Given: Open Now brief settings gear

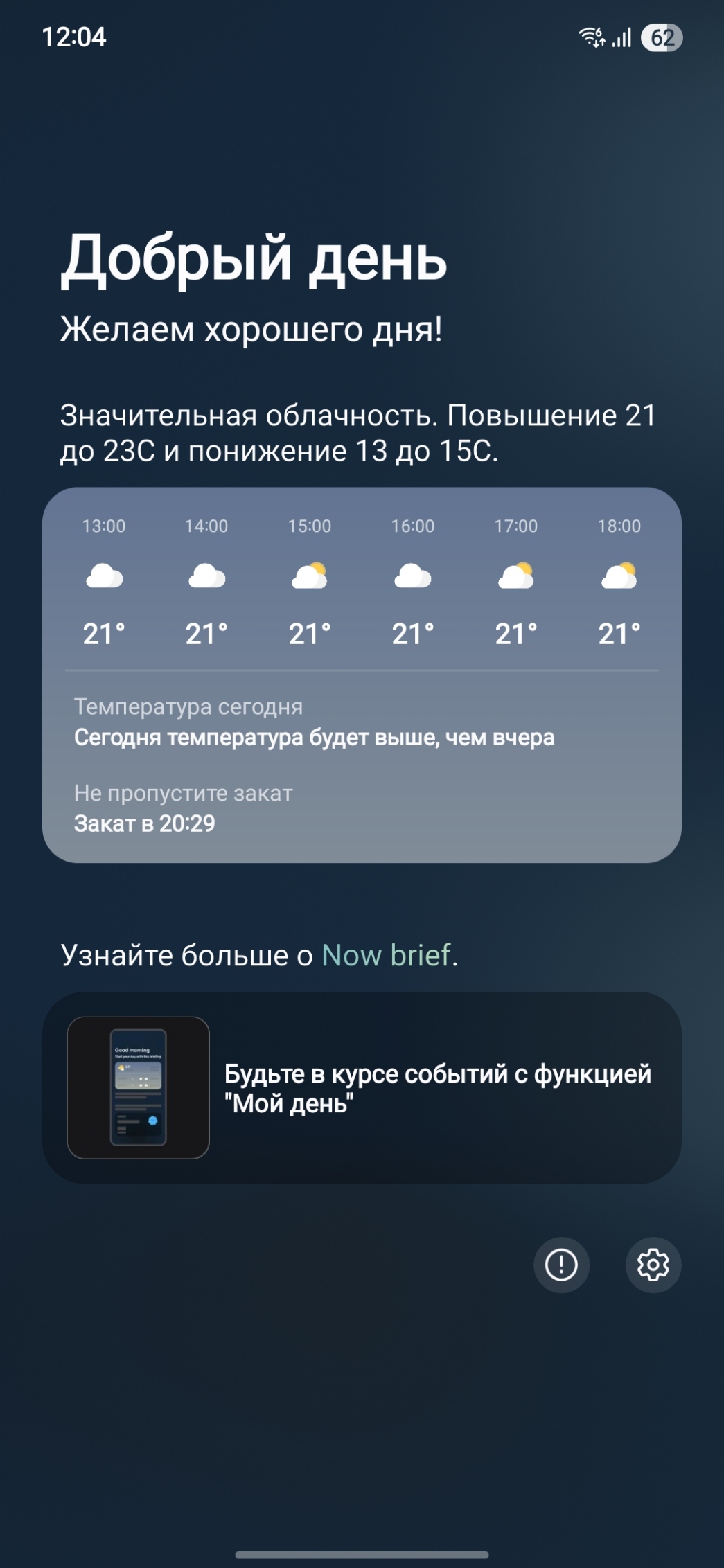Looking at the screenshot, I should click(653, 1265).
